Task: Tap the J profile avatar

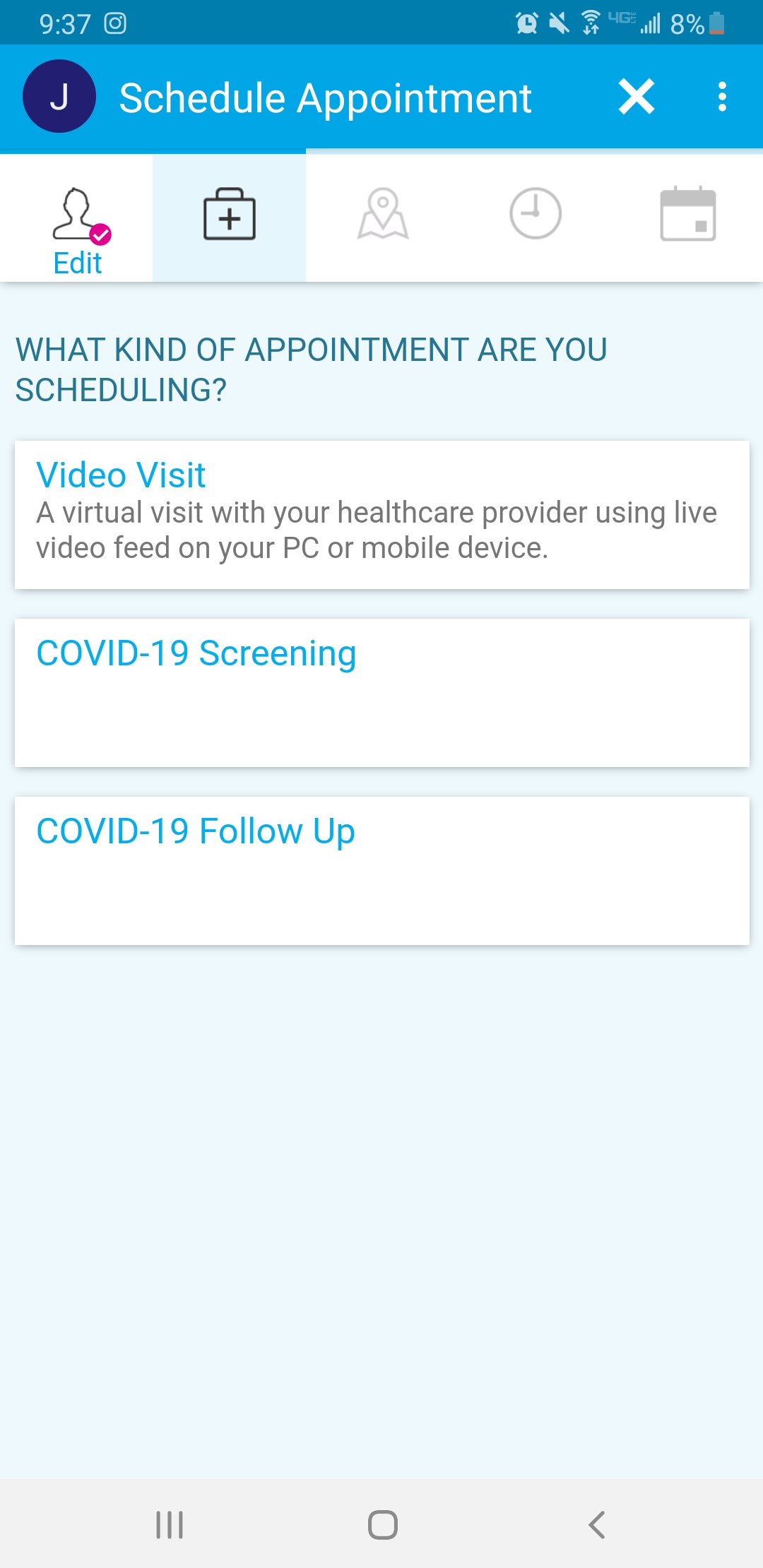Action: (x=59, y=97)
